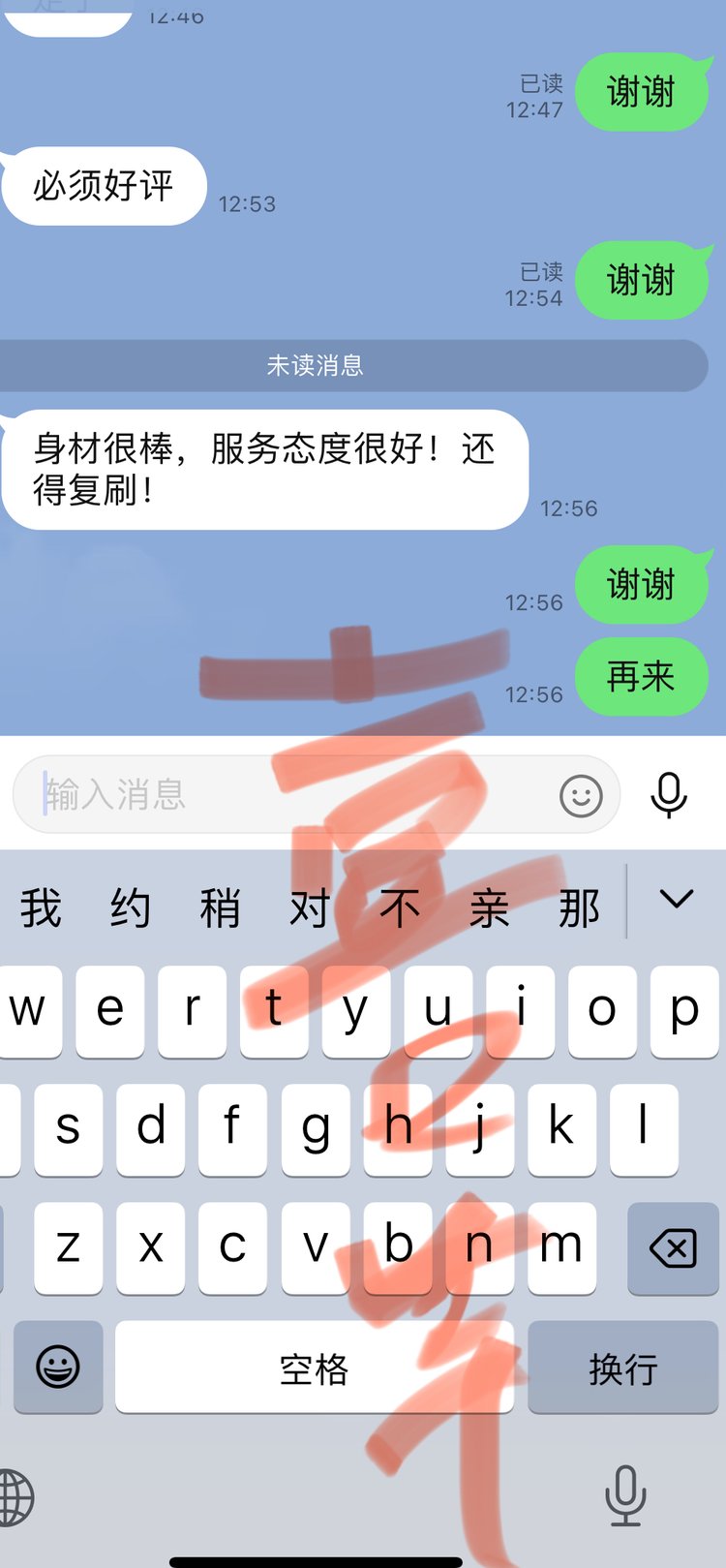Select the suggested word 那
The width and height of the screenshot is (726, 1568).
(579, 908)
